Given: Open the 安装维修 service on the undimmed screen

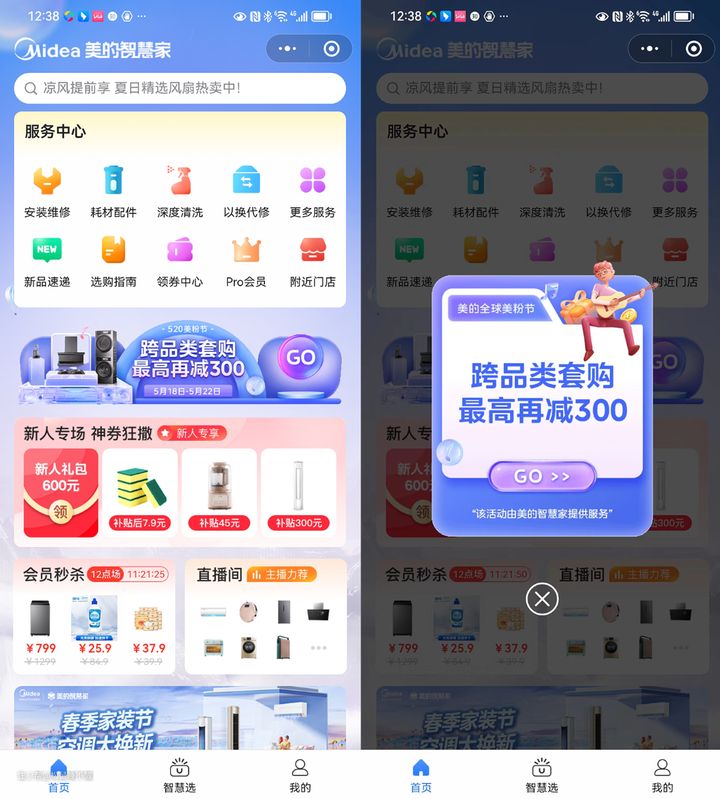Looking at the screenshot, I should tap(47, 191).
